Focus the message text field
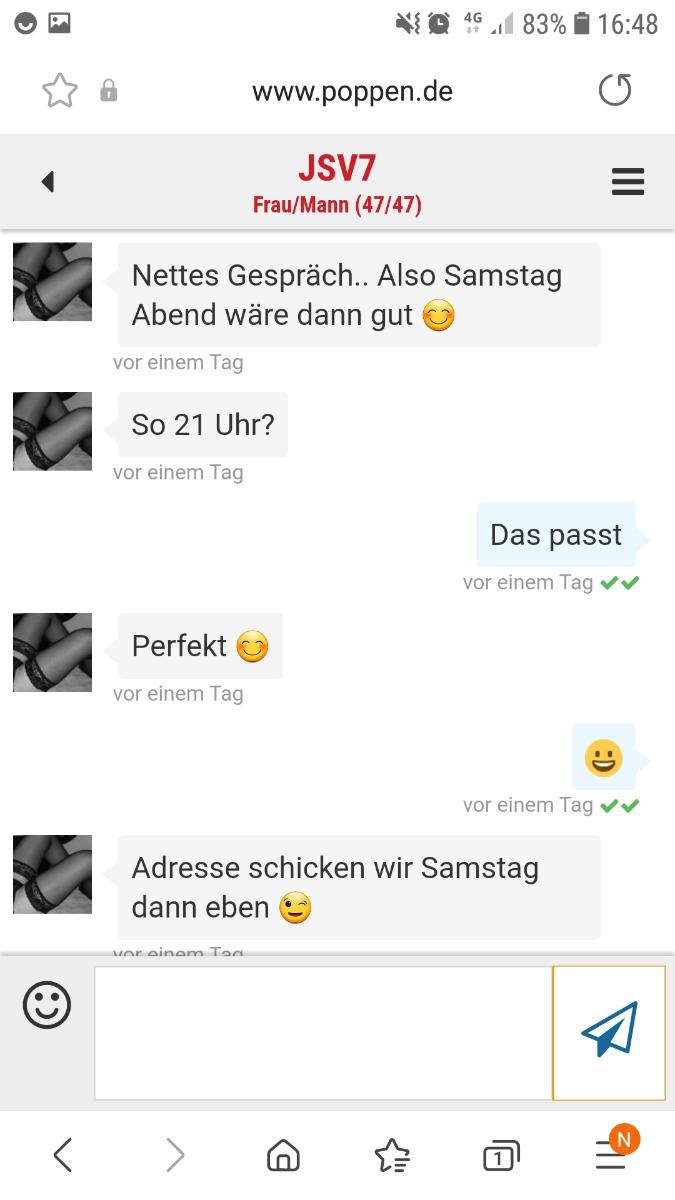This screenshot has height=1200, width=675. 323,1032
